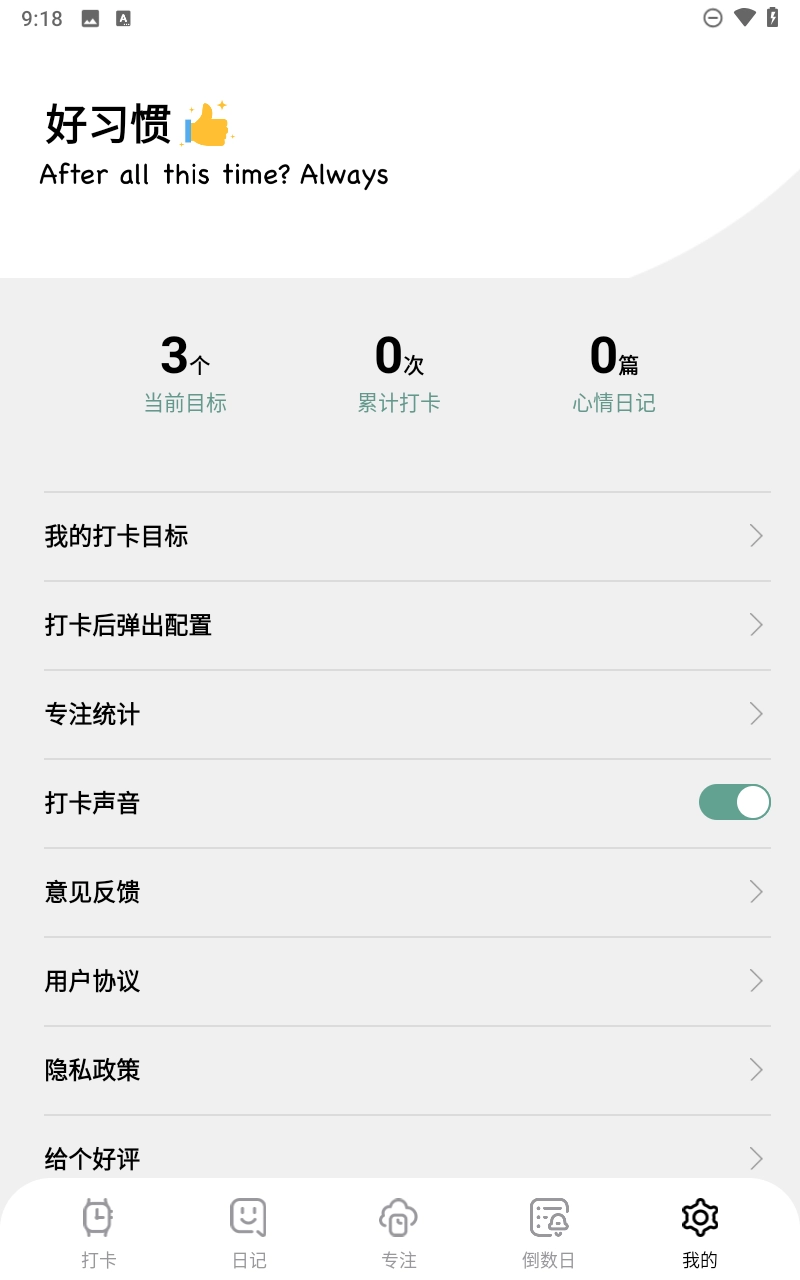Tap the 倒数日 calendar alarm icon
The width and height of the screenshot is (800, 1280).
(549, 1217)
